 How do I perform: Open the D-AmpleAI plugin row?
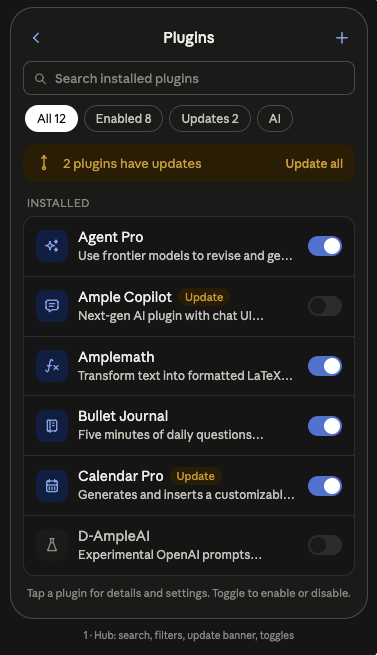(189, 545)
